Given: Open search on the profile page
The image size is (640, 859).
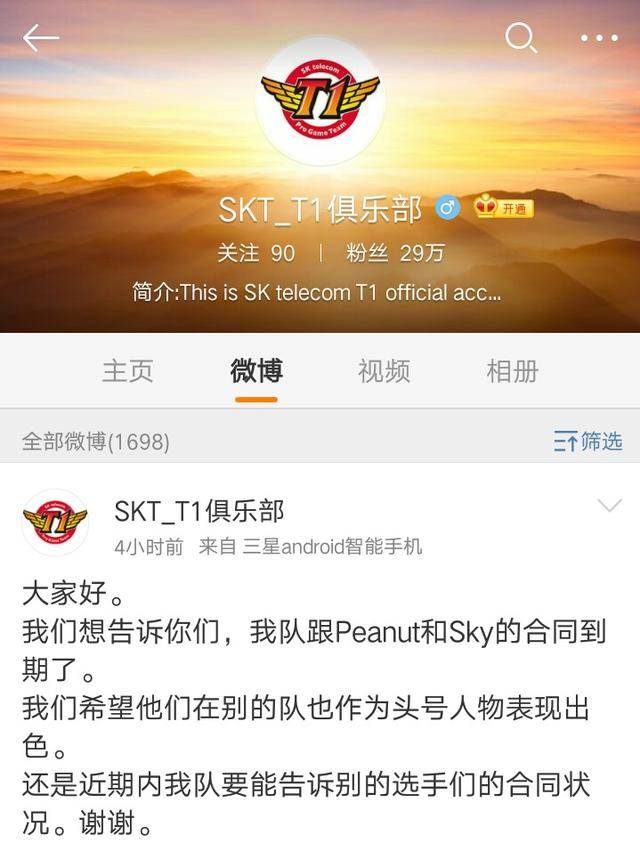Looking at the screenshot, I should click(x=520, y=38).
